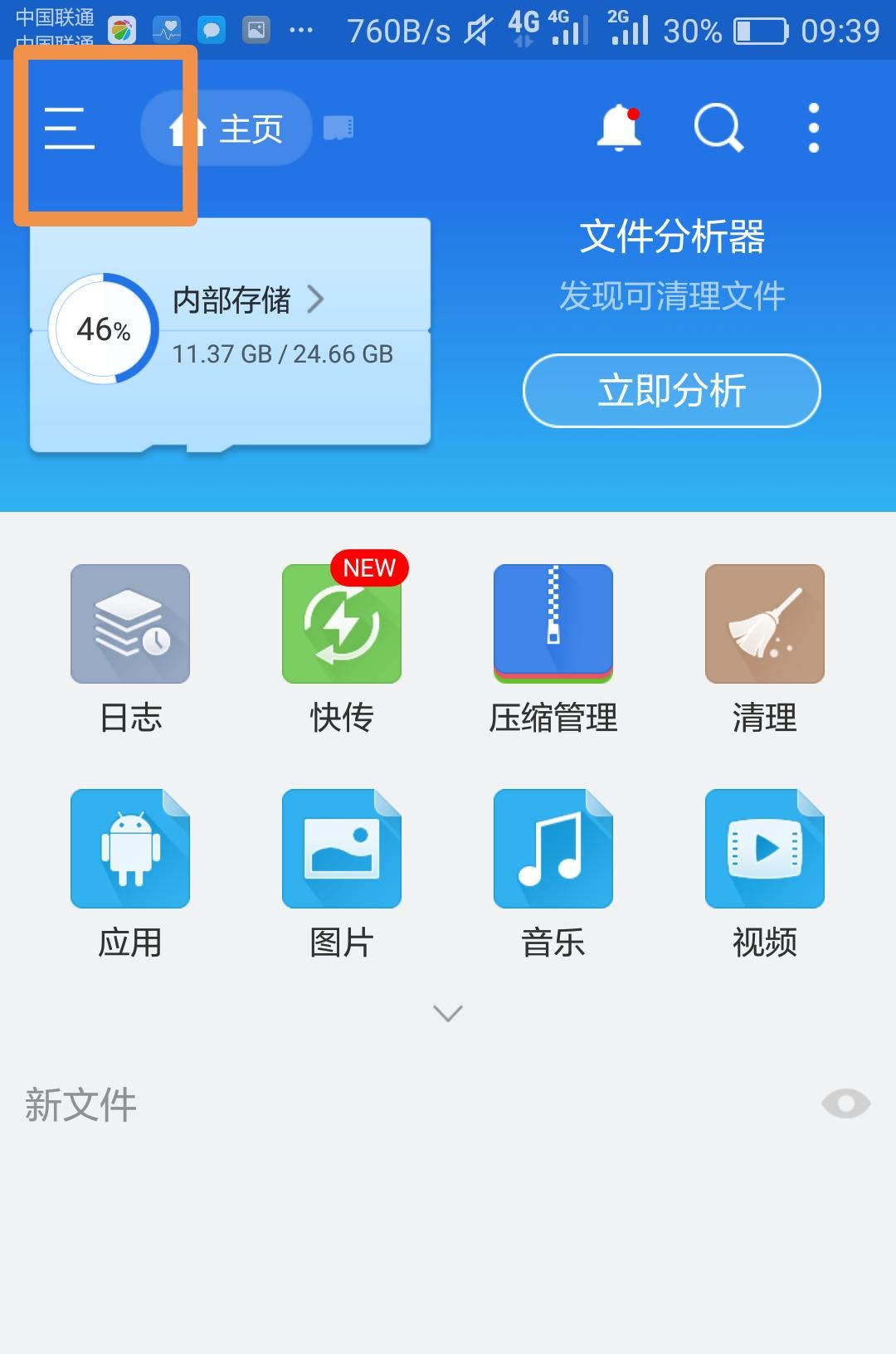Screen dimensions: 896x1354
Task: Open the three-dot overflow menu
Action: click(812, 126)
